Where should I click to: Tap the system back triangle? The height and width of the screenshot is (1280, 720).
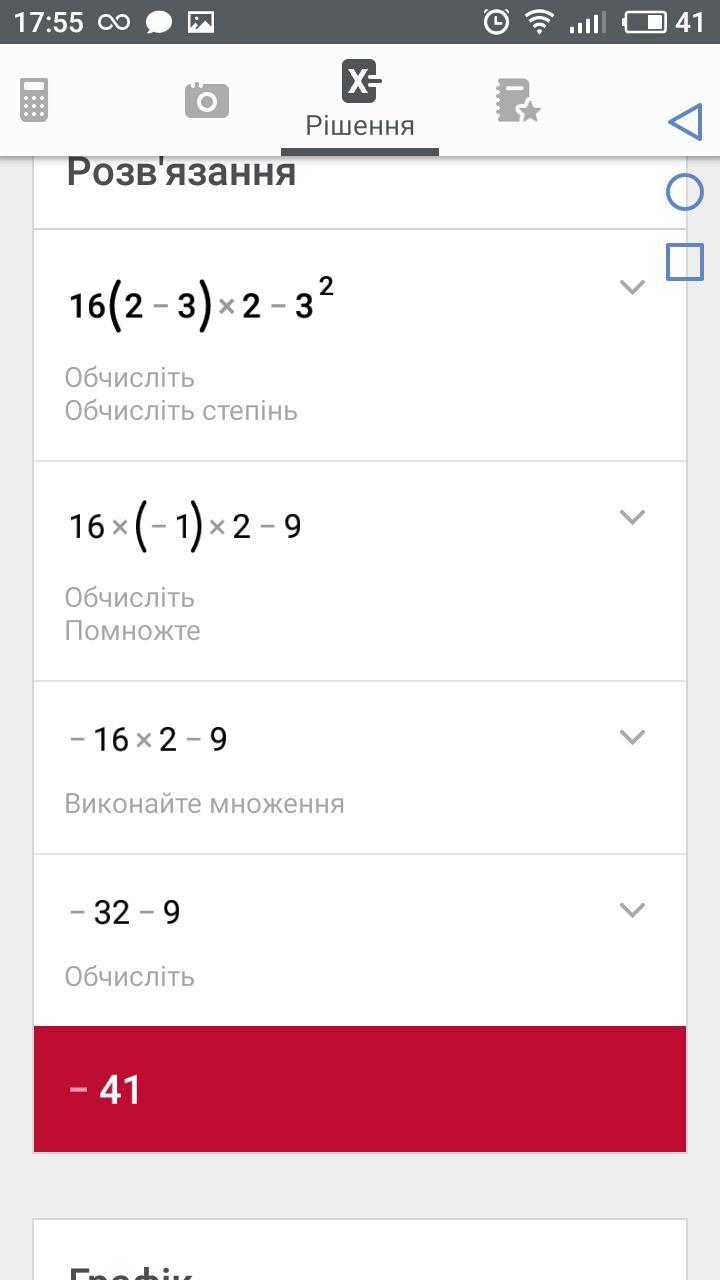pos(685,123)
